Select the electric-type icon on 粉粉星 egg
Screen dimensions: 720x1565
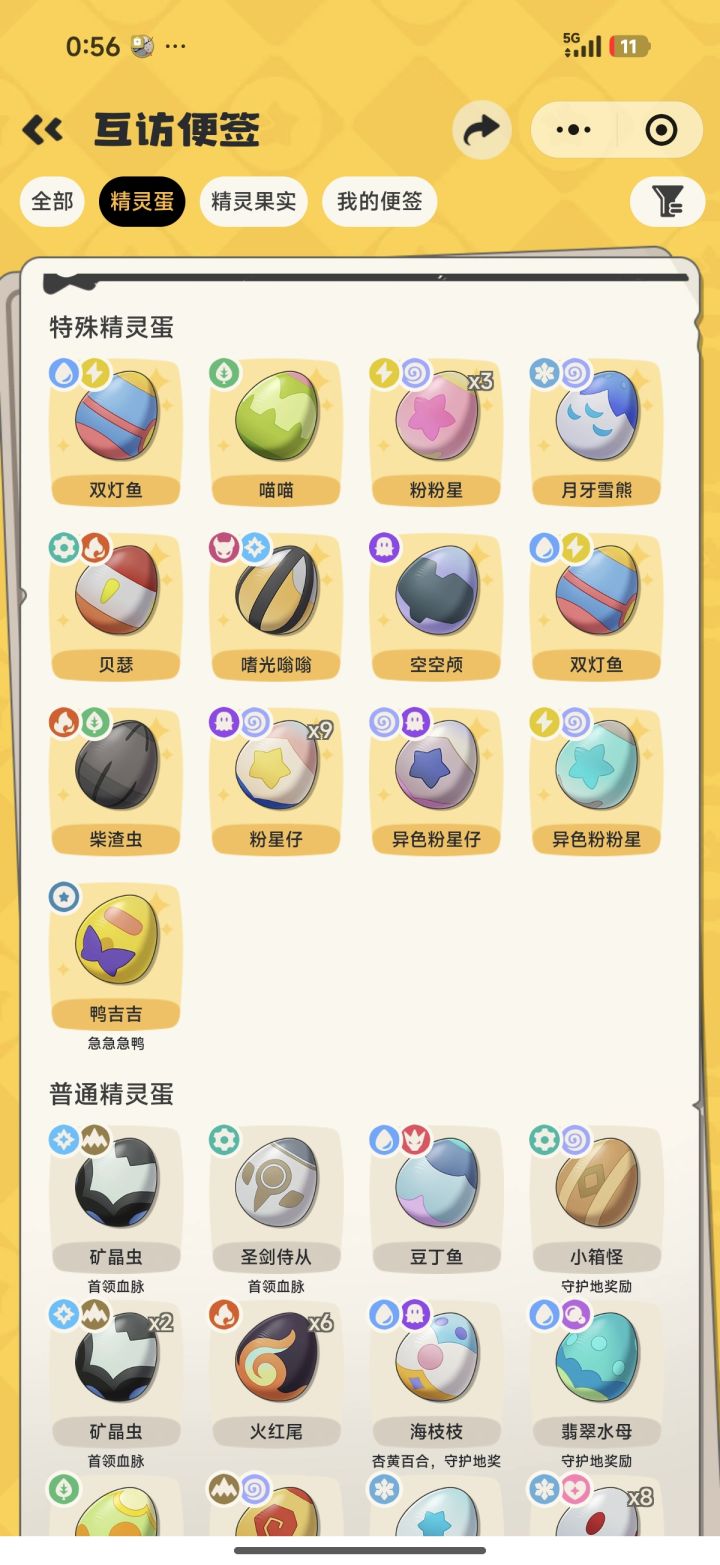click(382, 372)
